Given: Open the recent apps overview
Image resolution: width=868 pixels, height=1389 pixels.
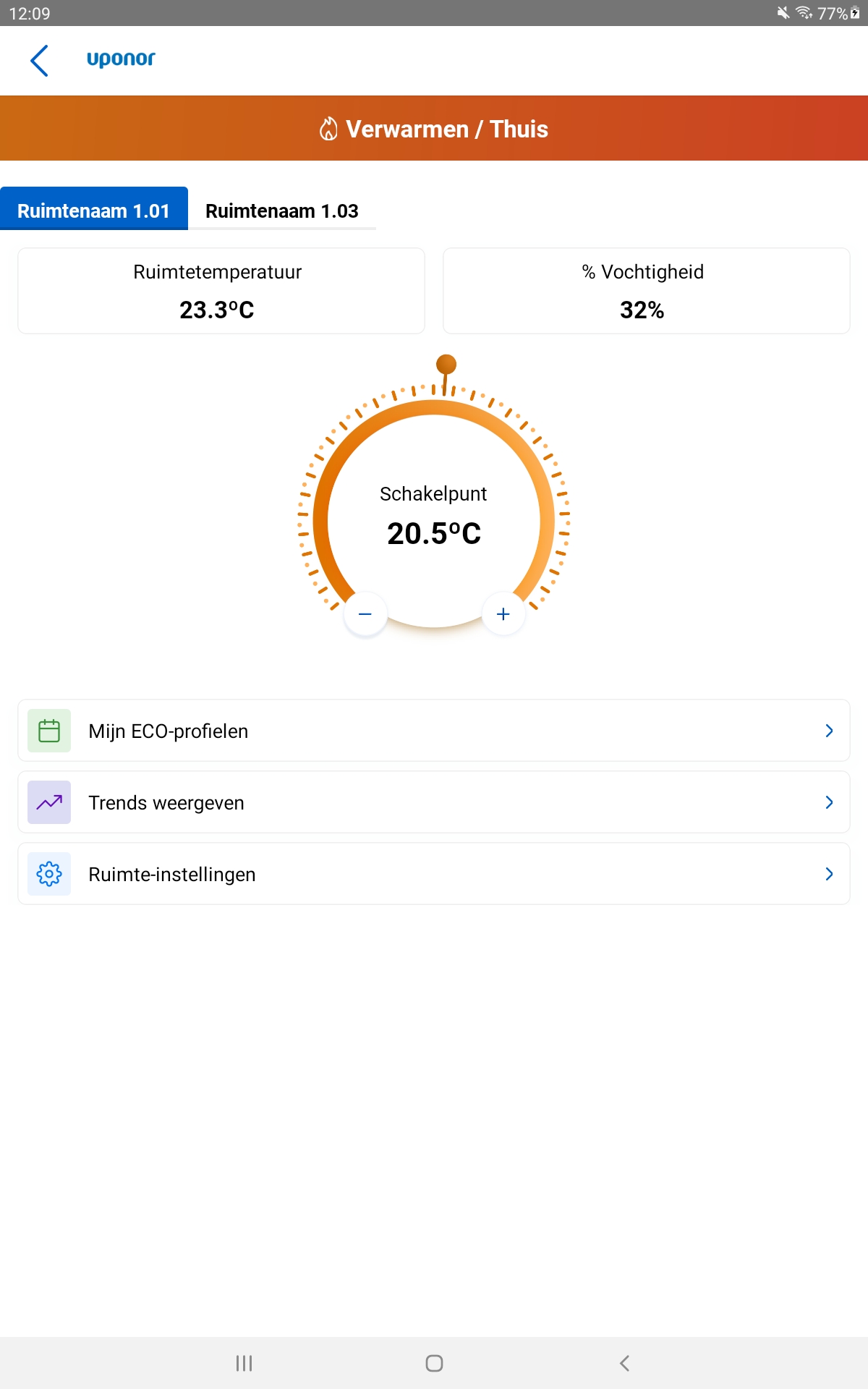Looking at the screenshot, I should pos(244,1363).
